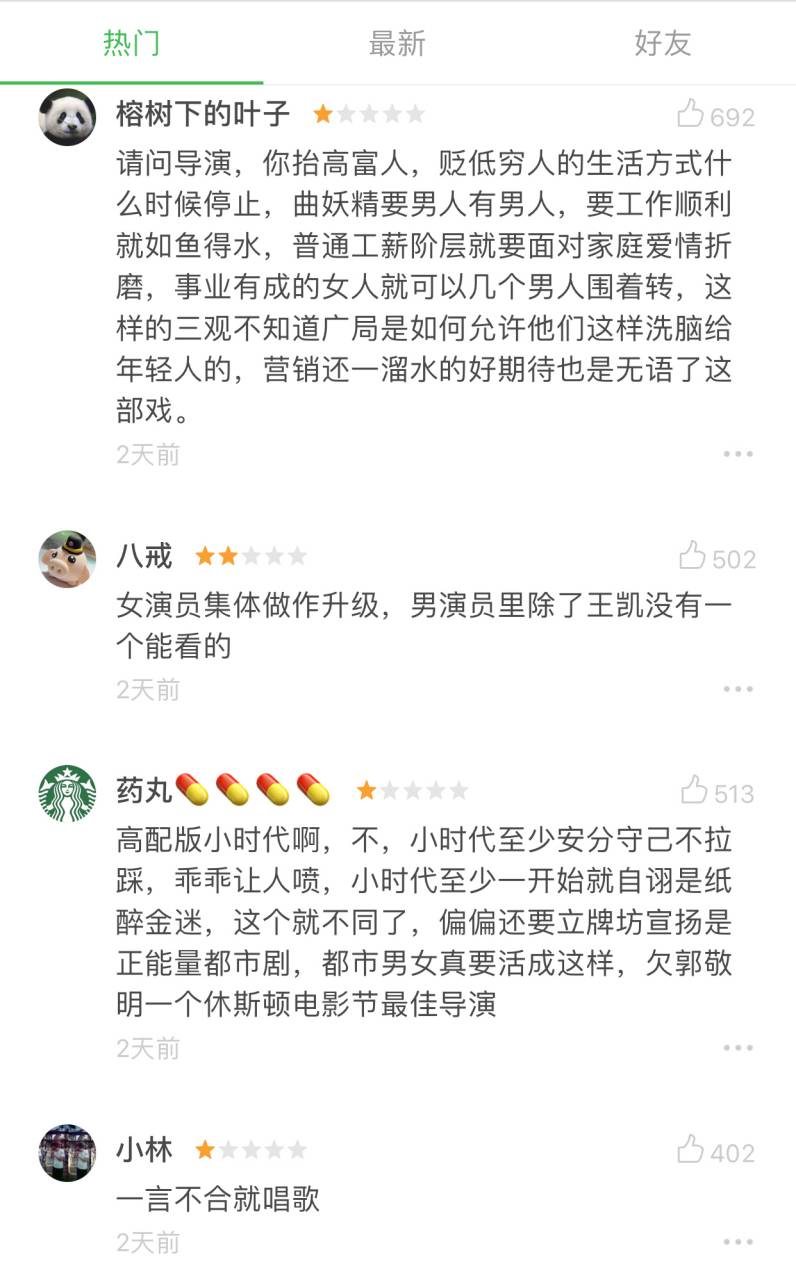Open more options on 药丸's review

[x=738, y=1048]
